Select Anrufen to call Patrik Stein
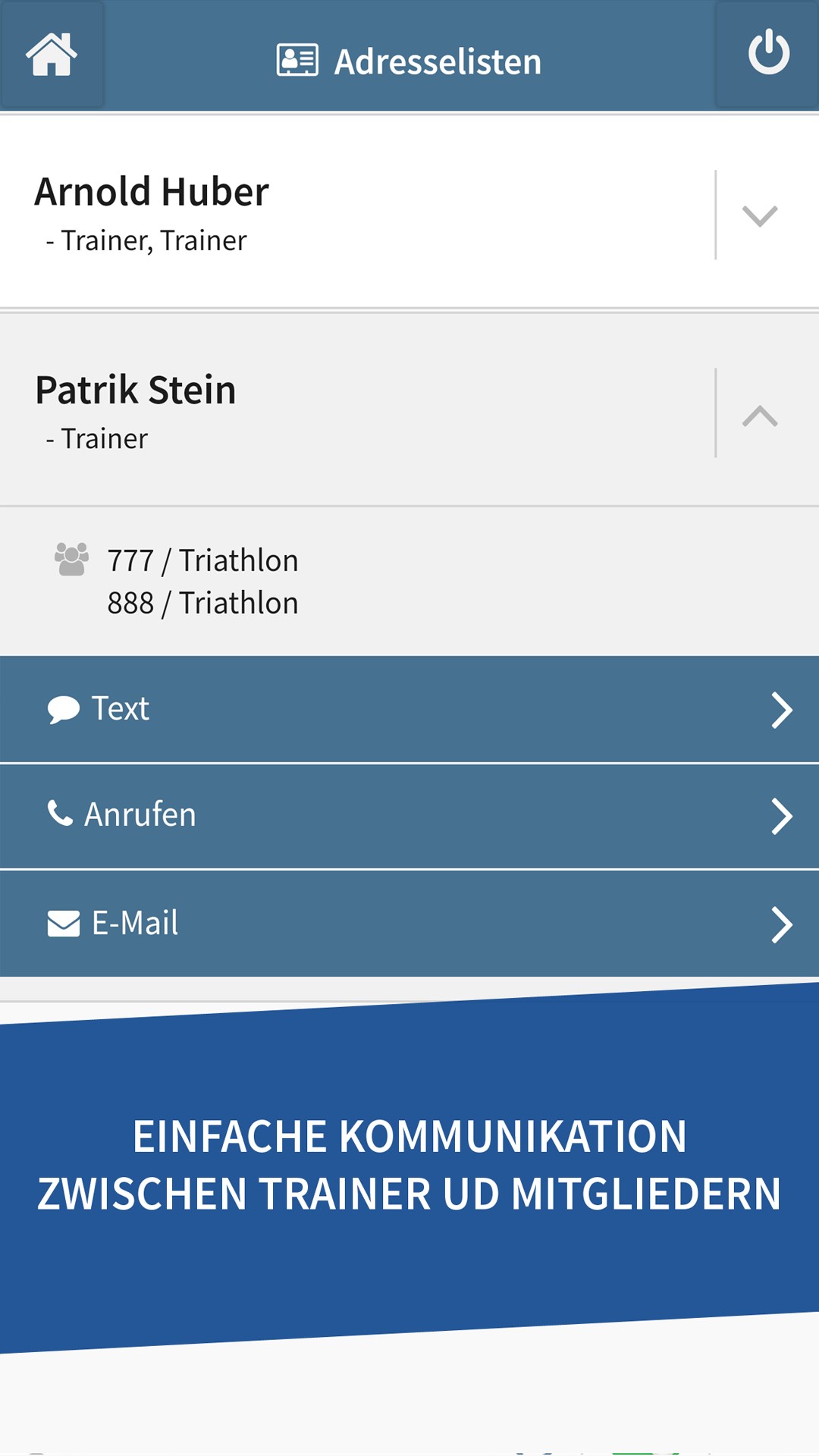 (x=409, y=816)
